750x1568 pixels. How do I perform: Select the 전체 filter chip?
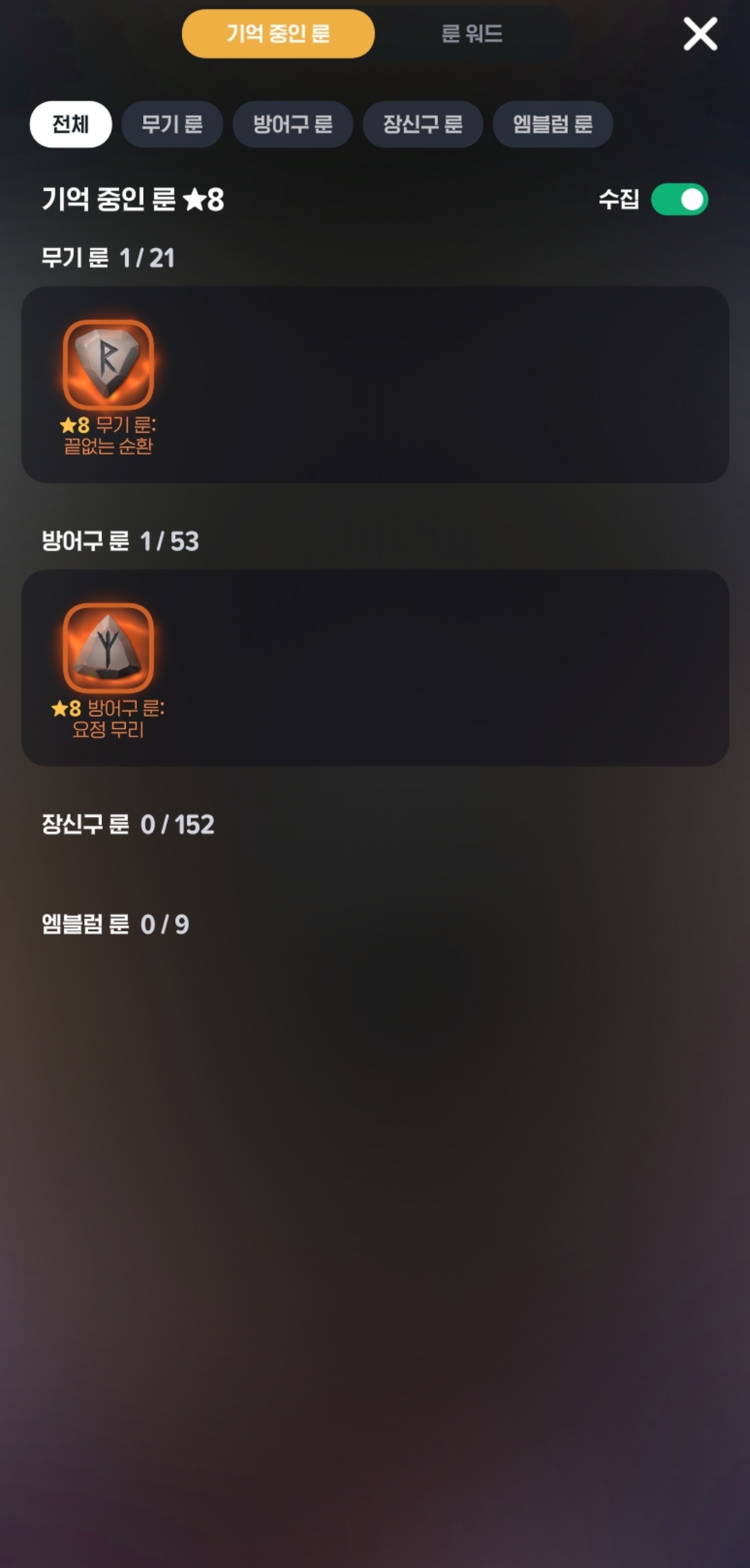pyautogui.click(x=70, y=124)
